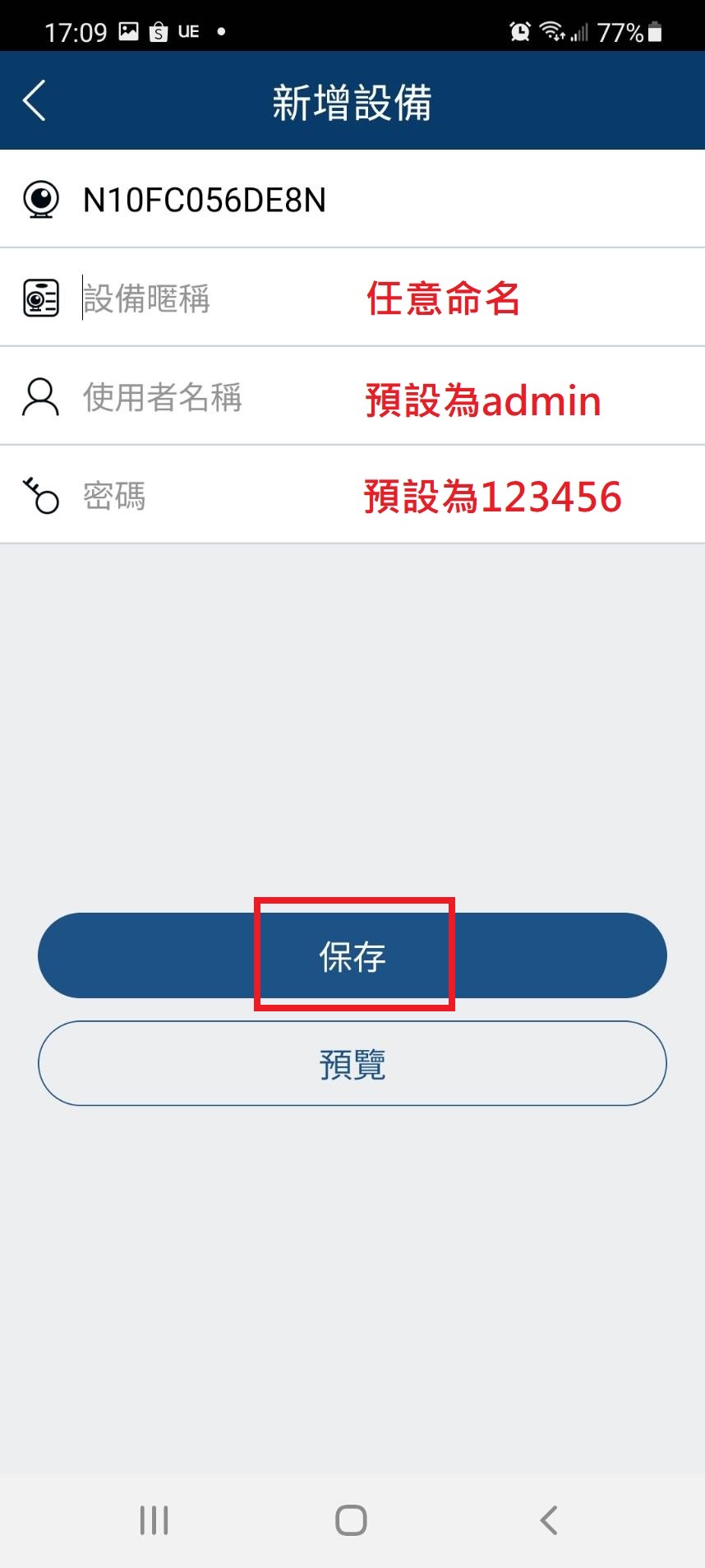Viewport: 705px width, 1568px height.
Task: Save the device with the 保存 button
Action: click(352, 955)
